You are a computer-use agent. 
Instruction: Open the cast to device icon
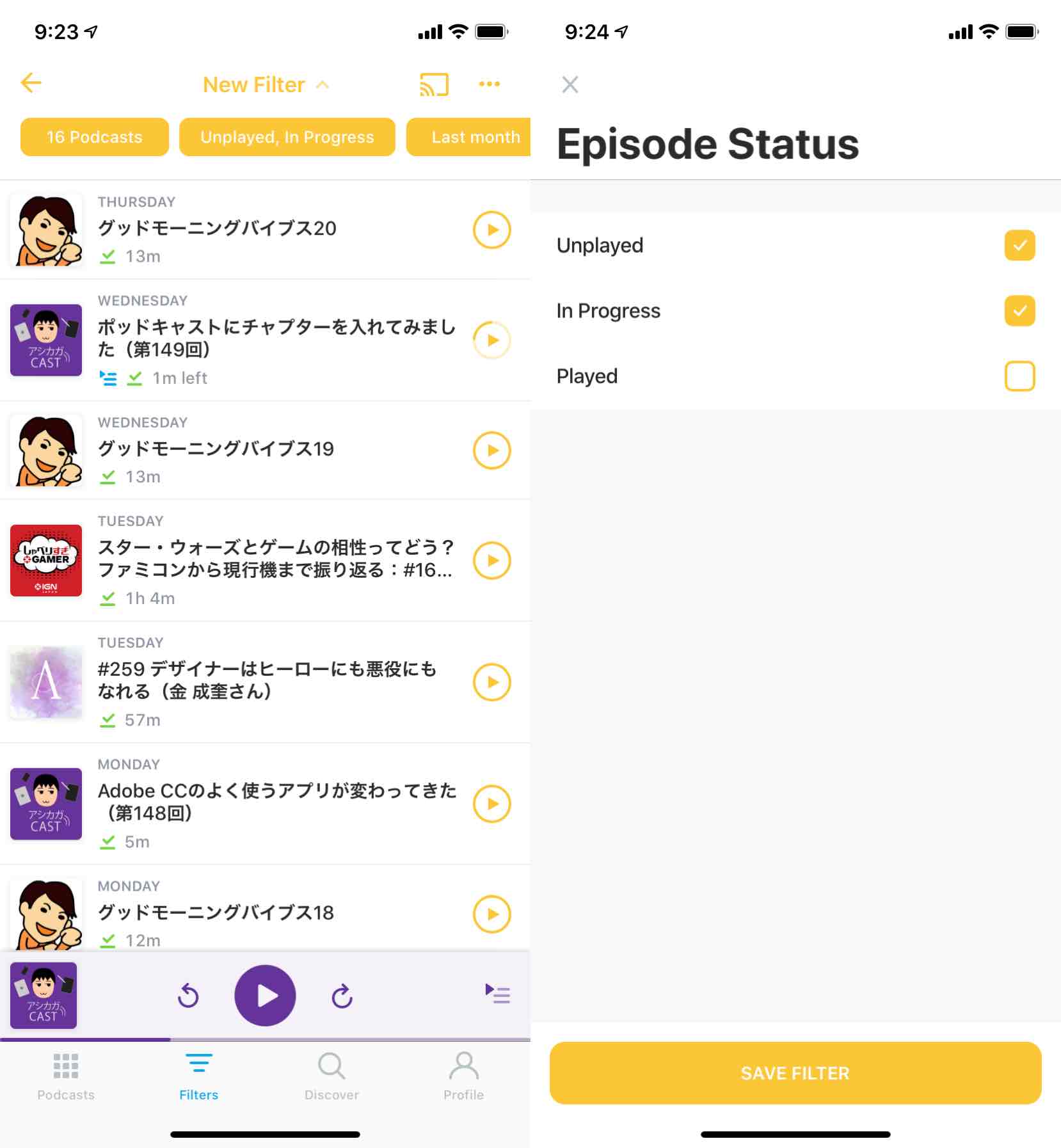click(434, 84)
